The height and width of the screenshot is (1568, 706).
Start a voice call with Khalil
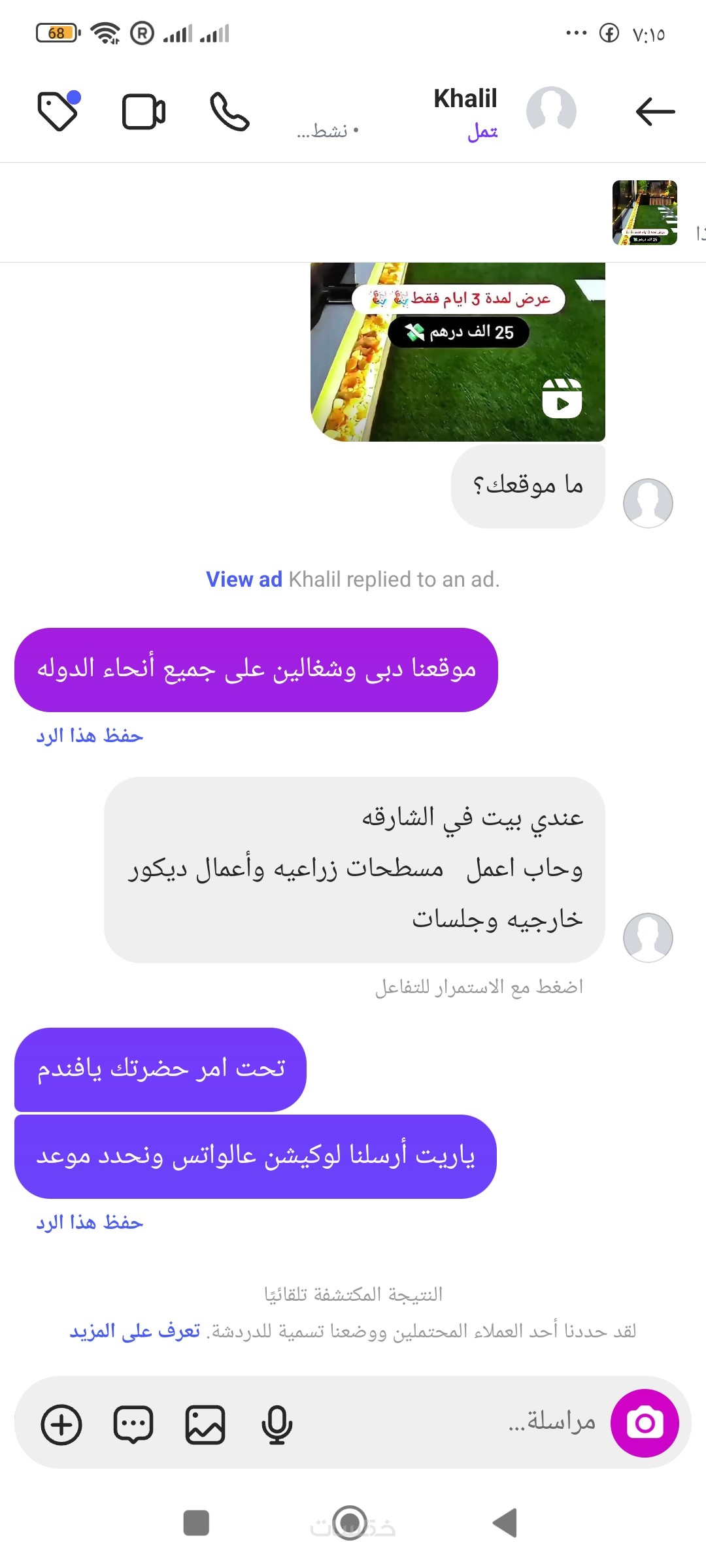pyautogui.click(x=229, y=112)
